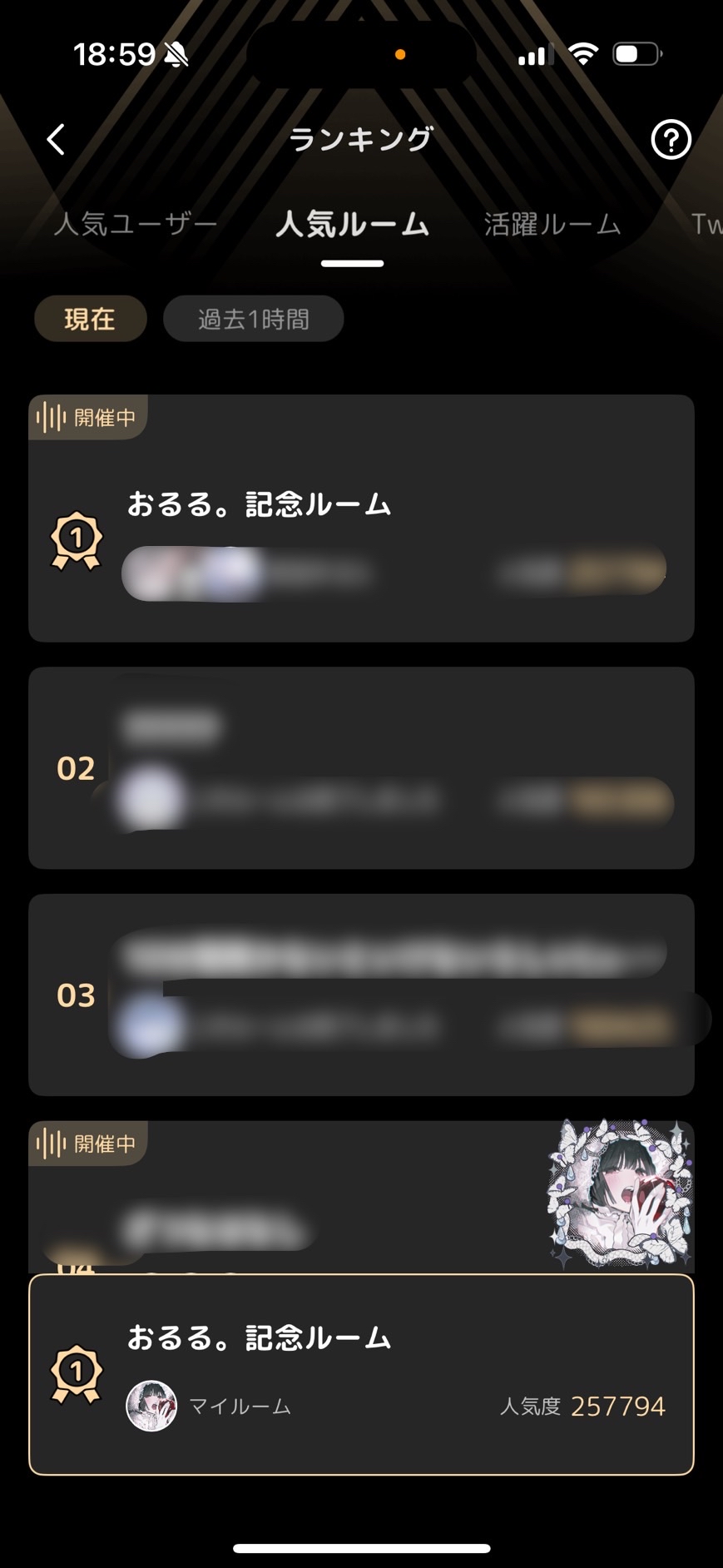The width and height of the screenshot is (723, 1568).
Task: Open the room card ranked 03
Action: (x=361, y=995)
